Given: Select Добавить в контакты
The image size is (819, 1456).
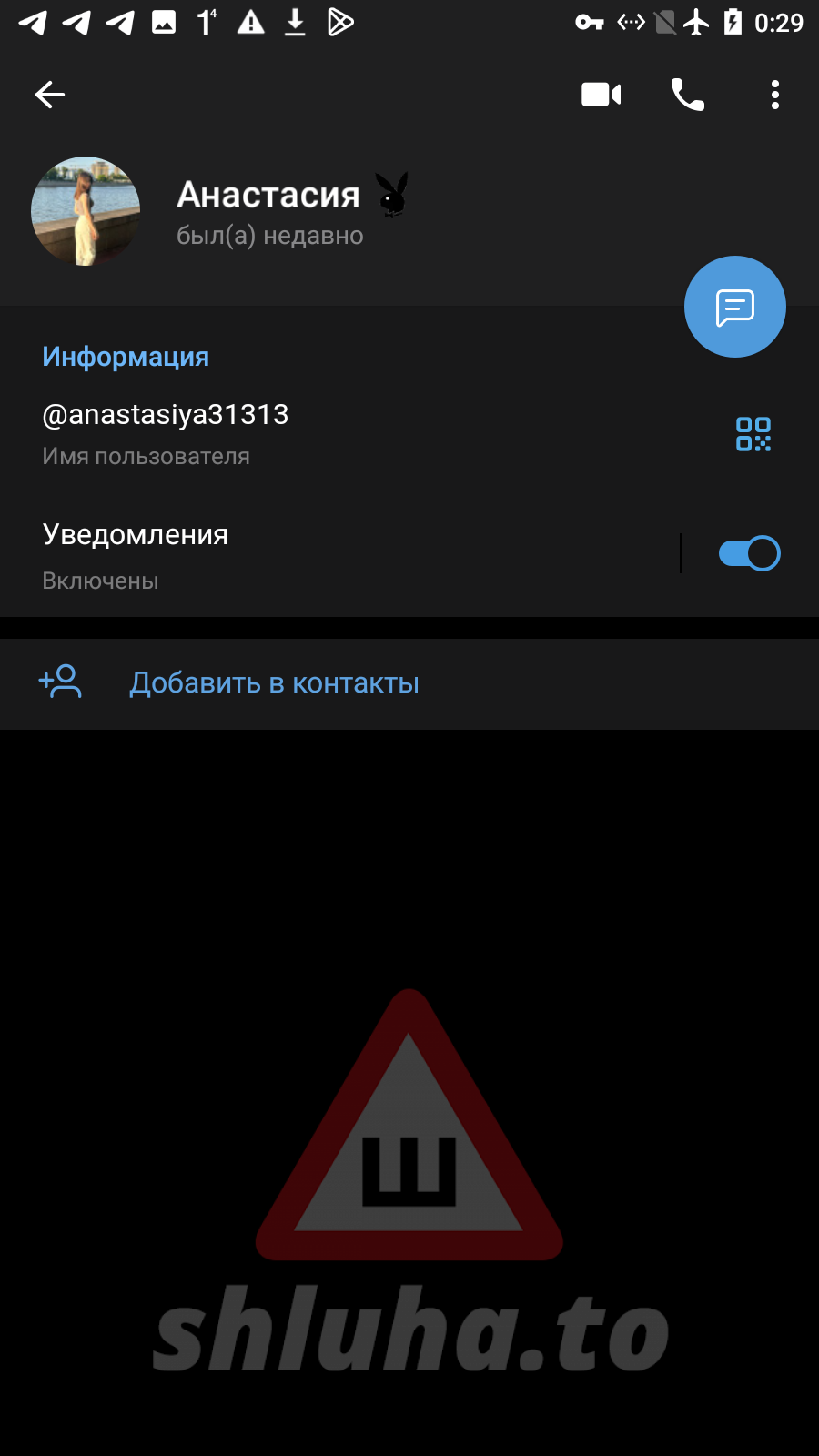Looking at the screenshot, I should click(273, 683).
